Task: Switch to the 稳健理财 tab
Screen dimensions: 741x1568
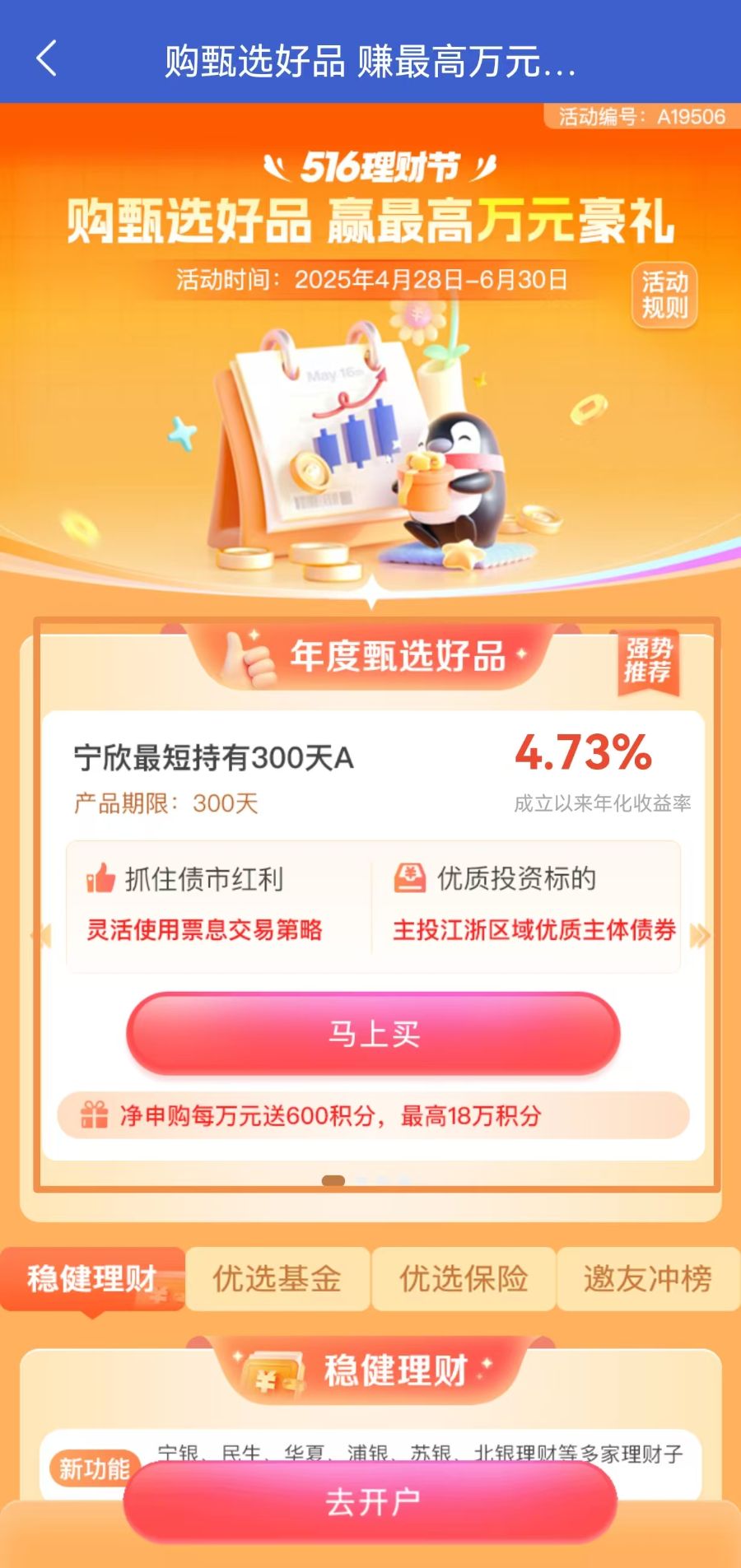Action: click(92, 1279)
